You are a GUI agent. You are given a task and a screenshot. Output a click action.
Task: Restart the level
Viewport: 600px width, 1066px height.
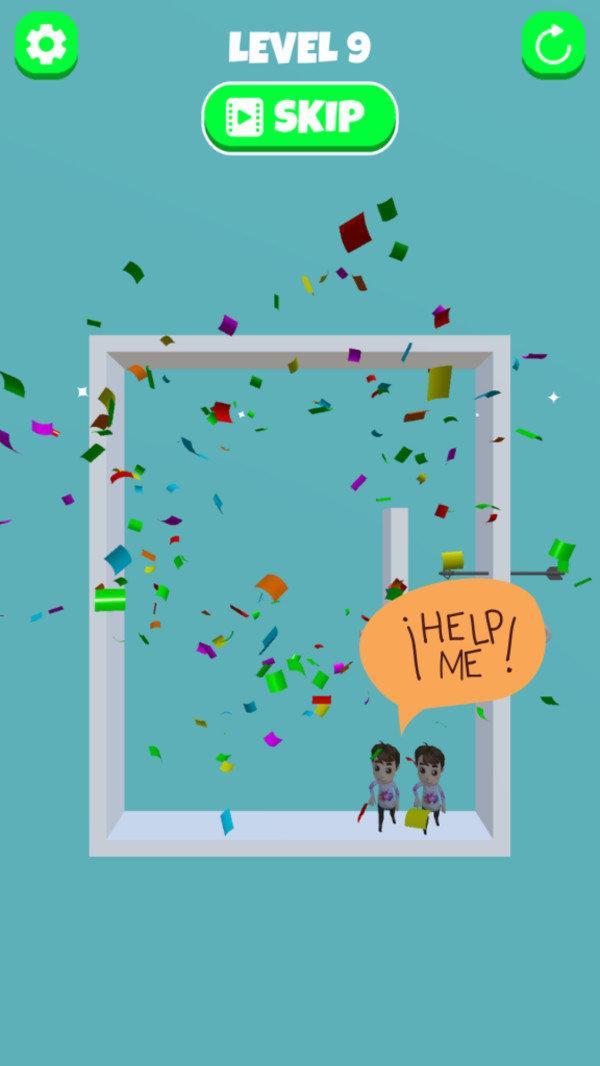pos(553,44)
